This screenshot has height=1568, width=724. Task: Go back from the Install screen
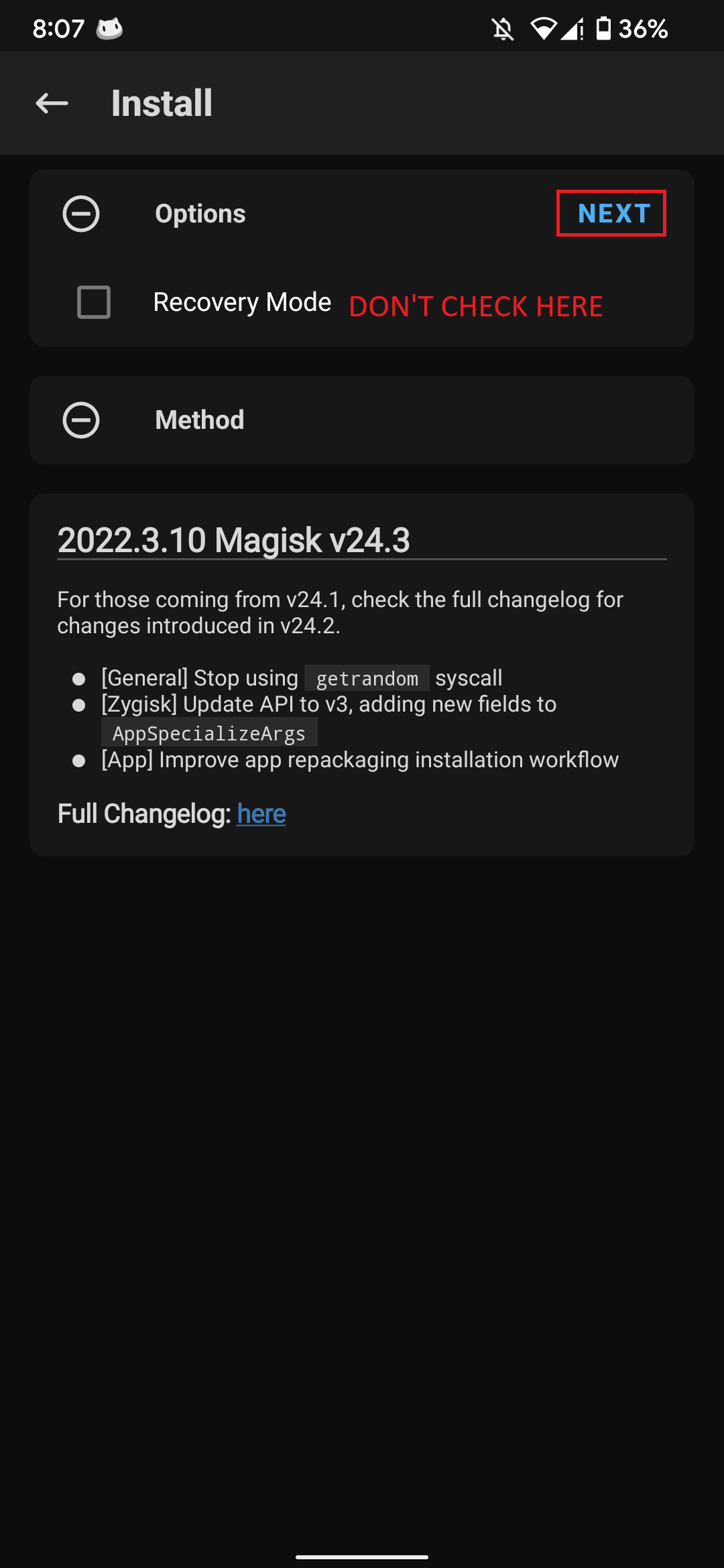pyautogui.click(x=52, y=103)
